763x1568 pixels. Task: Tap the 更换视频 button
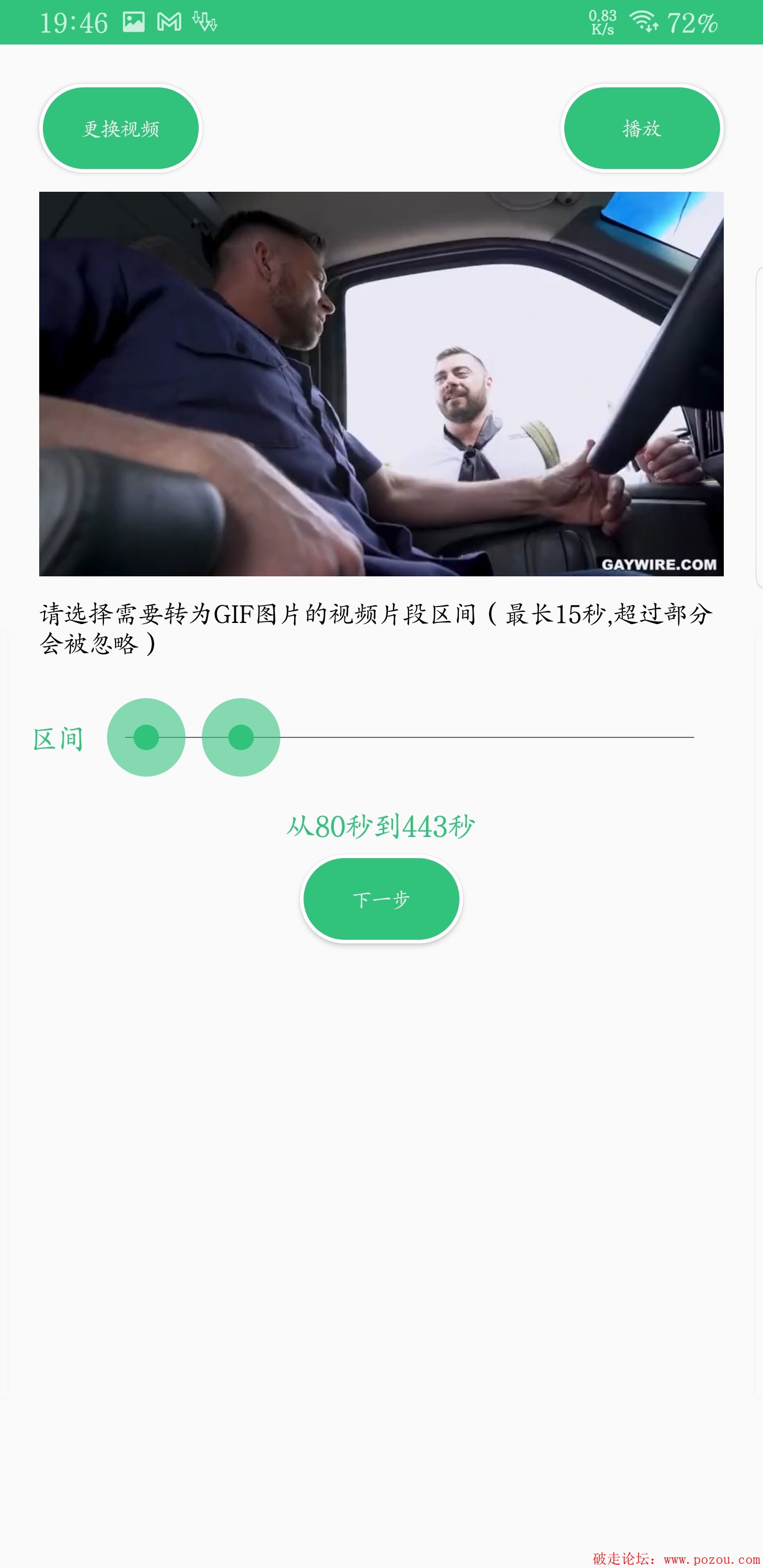[x=121, y=128]
